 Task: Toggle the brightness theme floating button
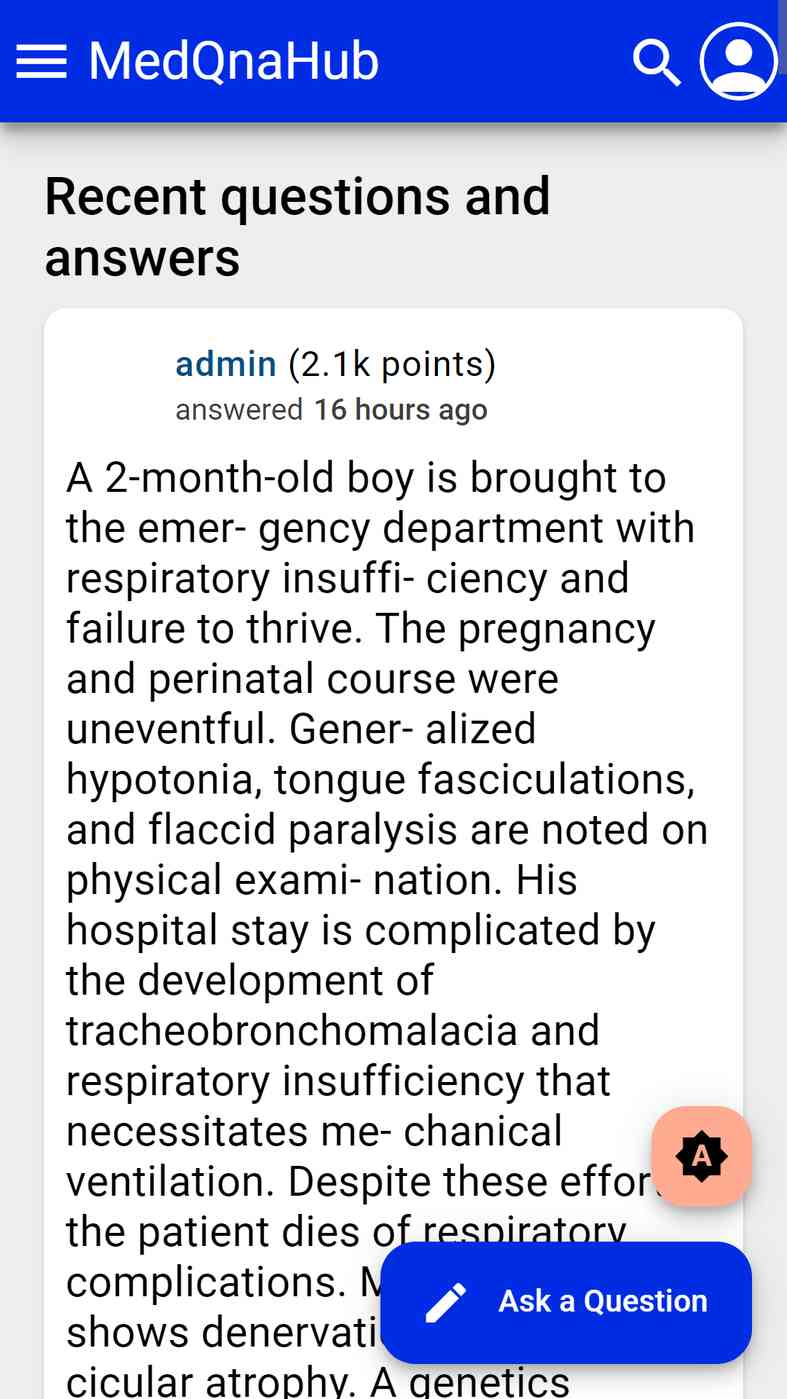pyautogui.click(x=702, y=1156)
